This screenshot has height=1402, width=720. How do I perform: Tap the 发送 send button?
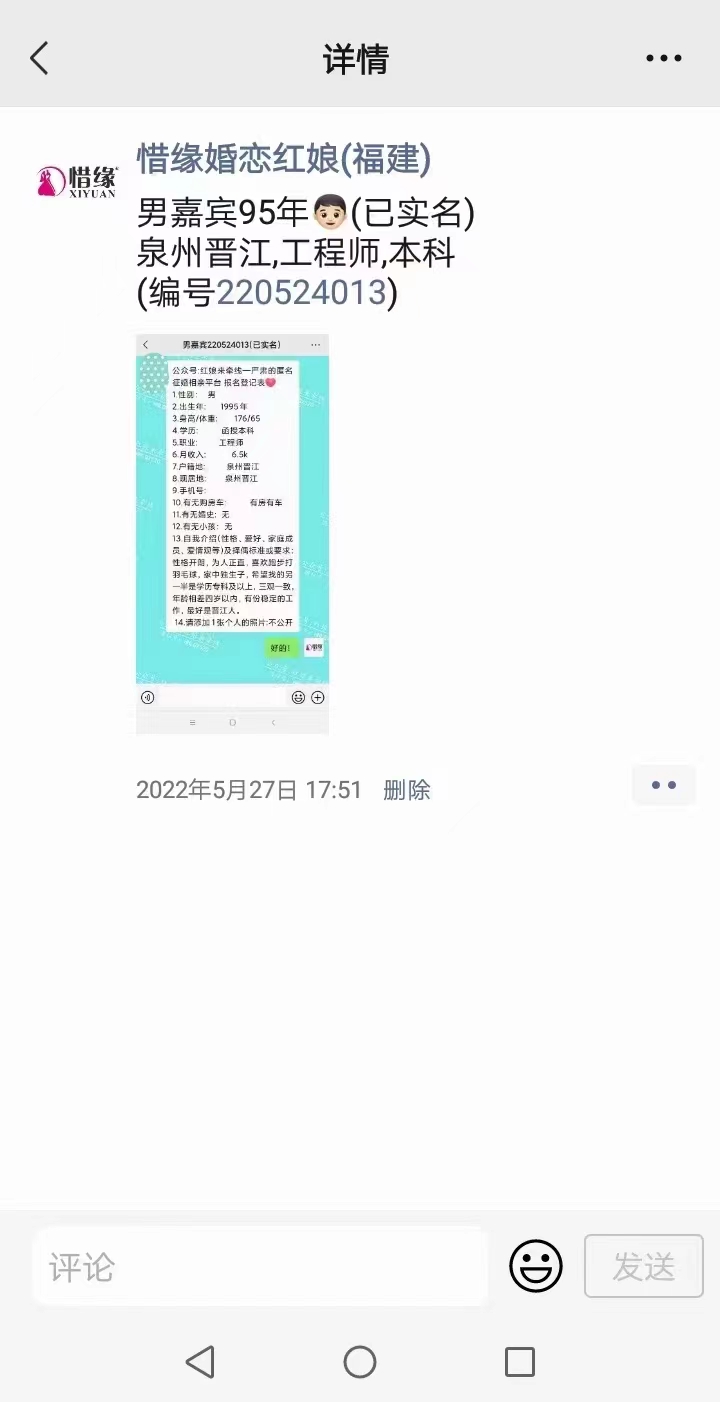[644, 1267]
